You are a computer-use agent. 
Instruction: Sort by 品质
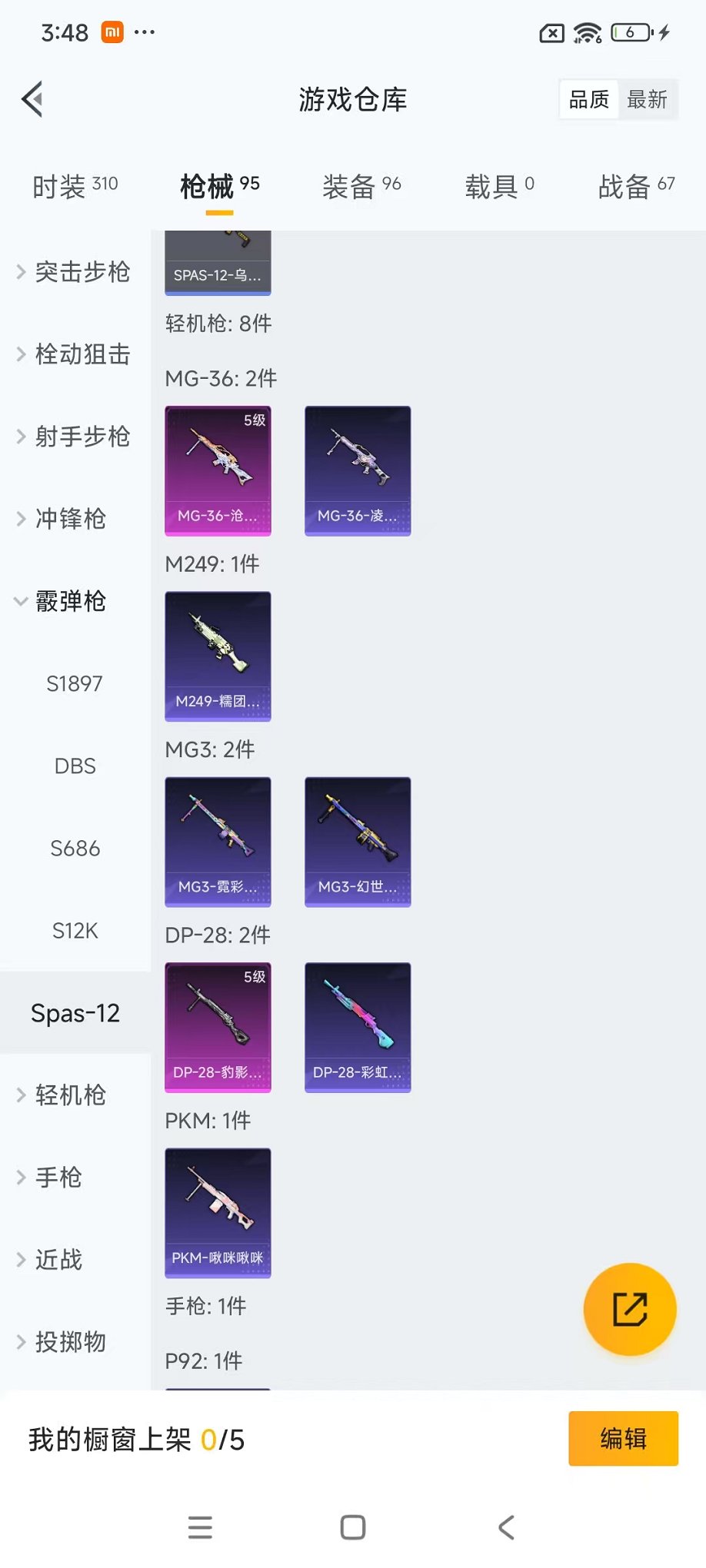588,99
